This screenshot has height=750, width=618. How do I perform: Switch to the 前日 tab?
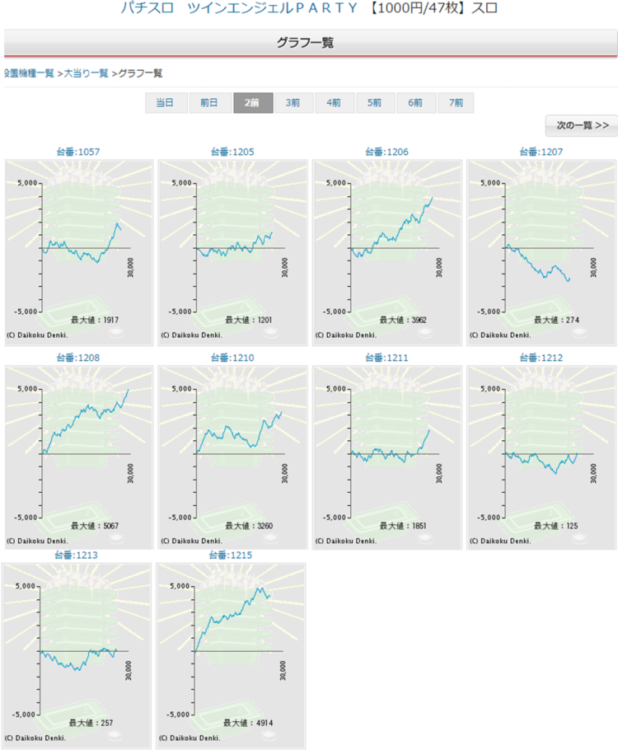208,102
